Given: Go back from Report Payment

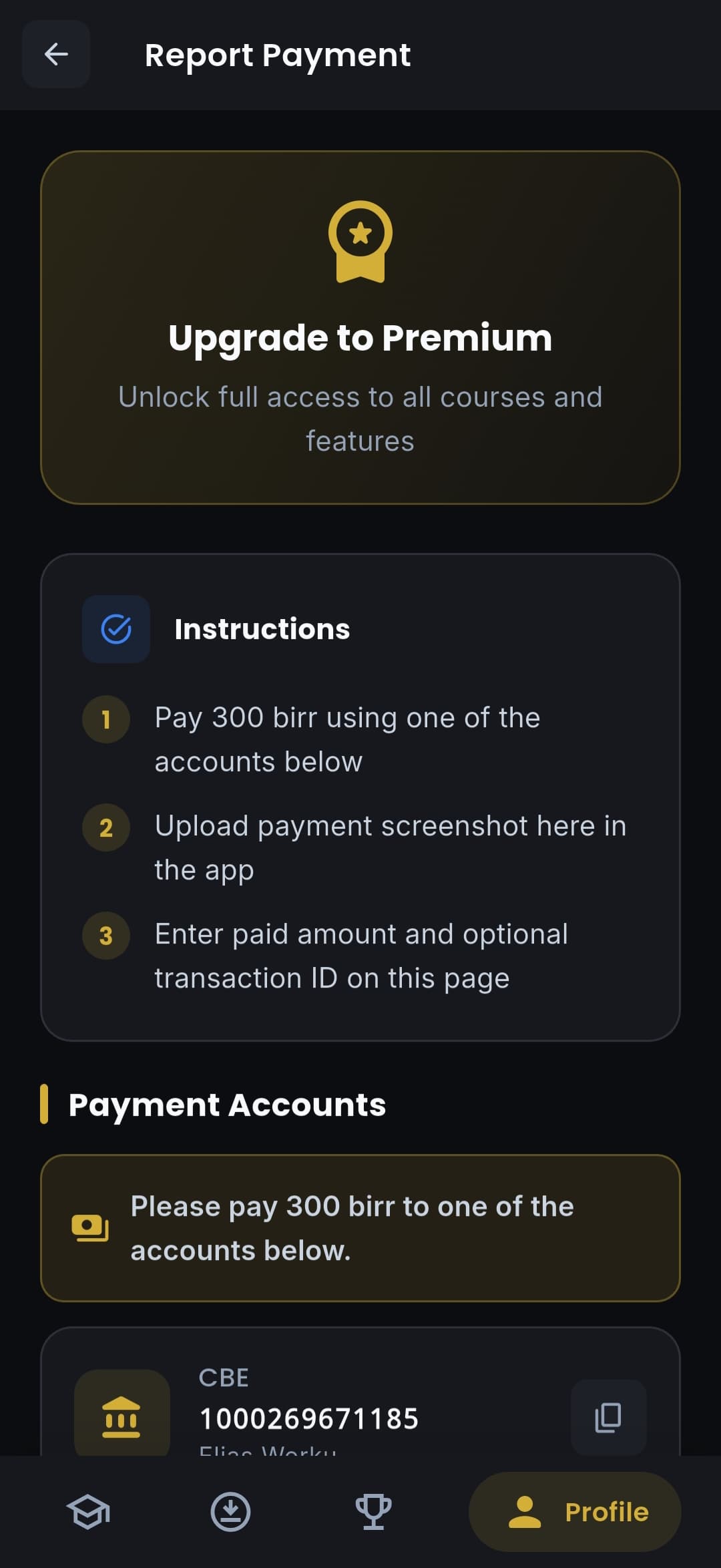Looking at the screenshot, I should coord(56,54).
